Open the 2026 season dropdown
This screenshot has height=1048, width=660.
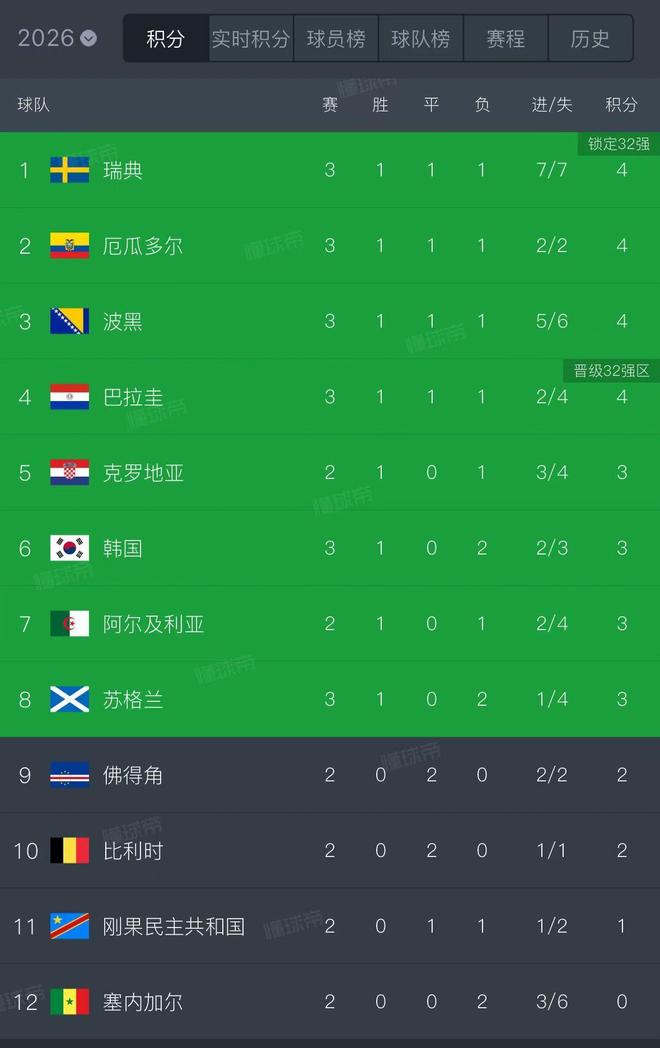point(57,38)
